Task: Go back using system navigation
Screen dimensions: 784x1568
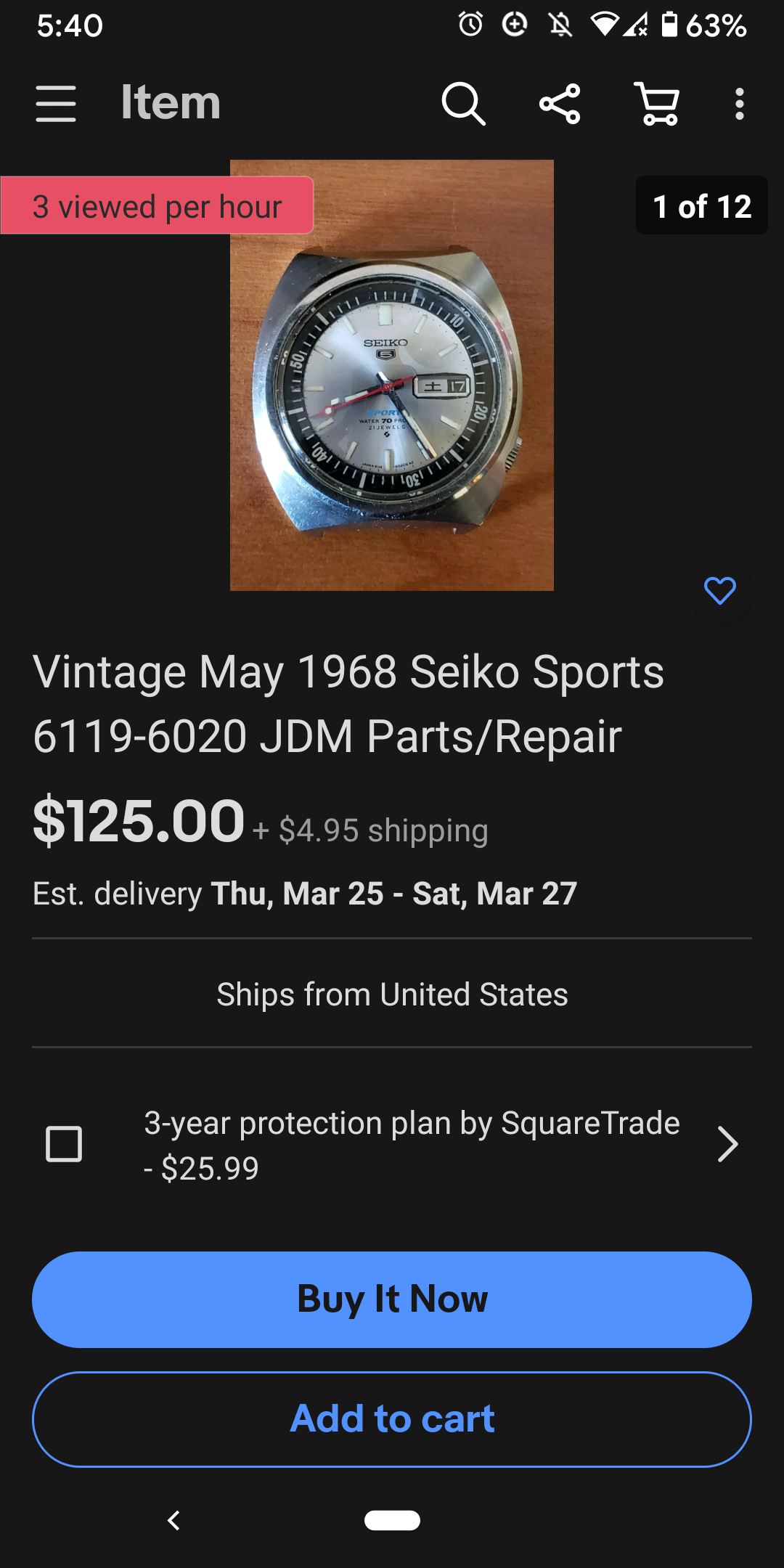Action: click(x=173, y=1520)
